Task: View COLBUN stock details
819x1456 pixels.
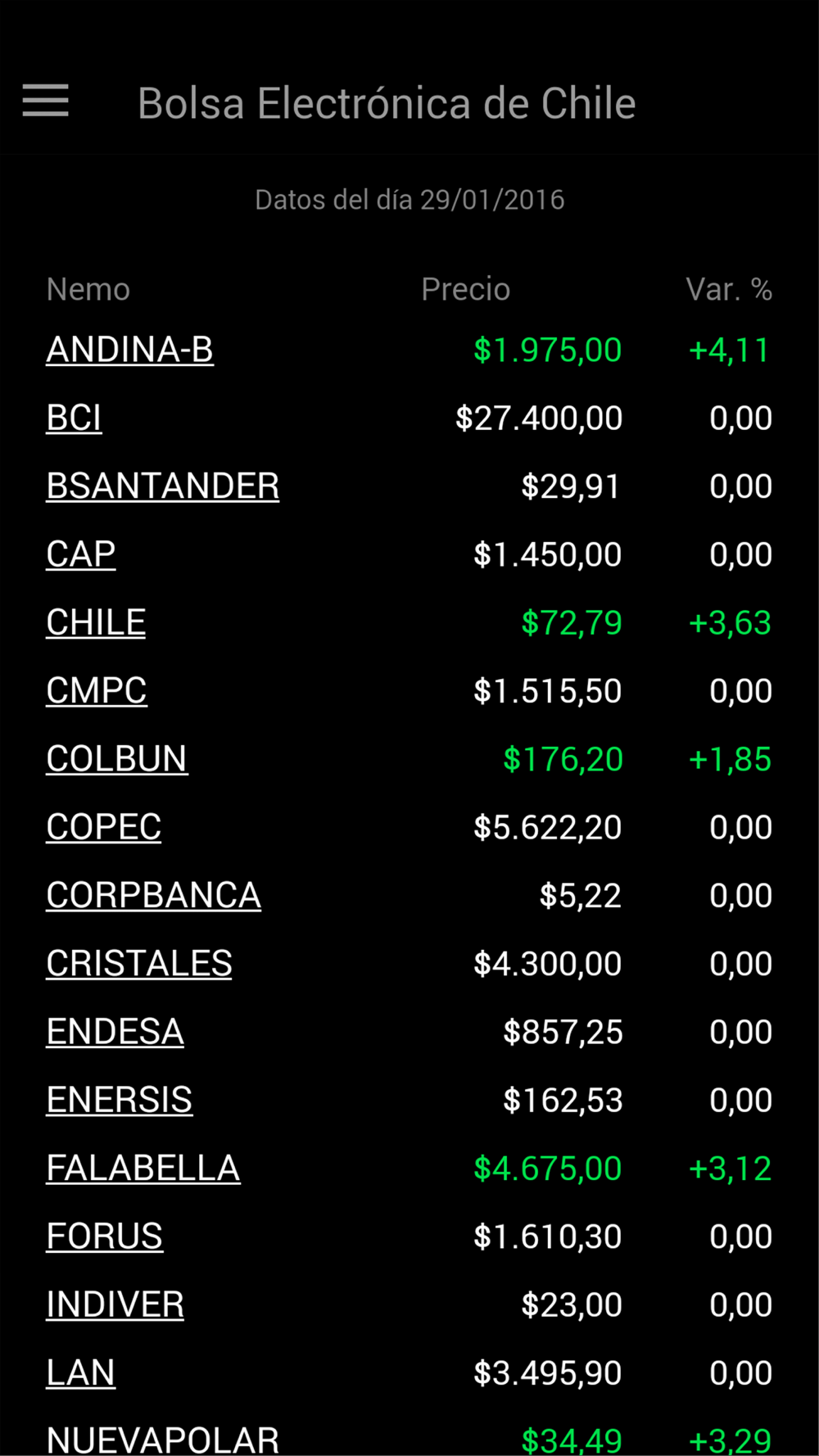Action: pyautogui.click(x=116, y=759)
